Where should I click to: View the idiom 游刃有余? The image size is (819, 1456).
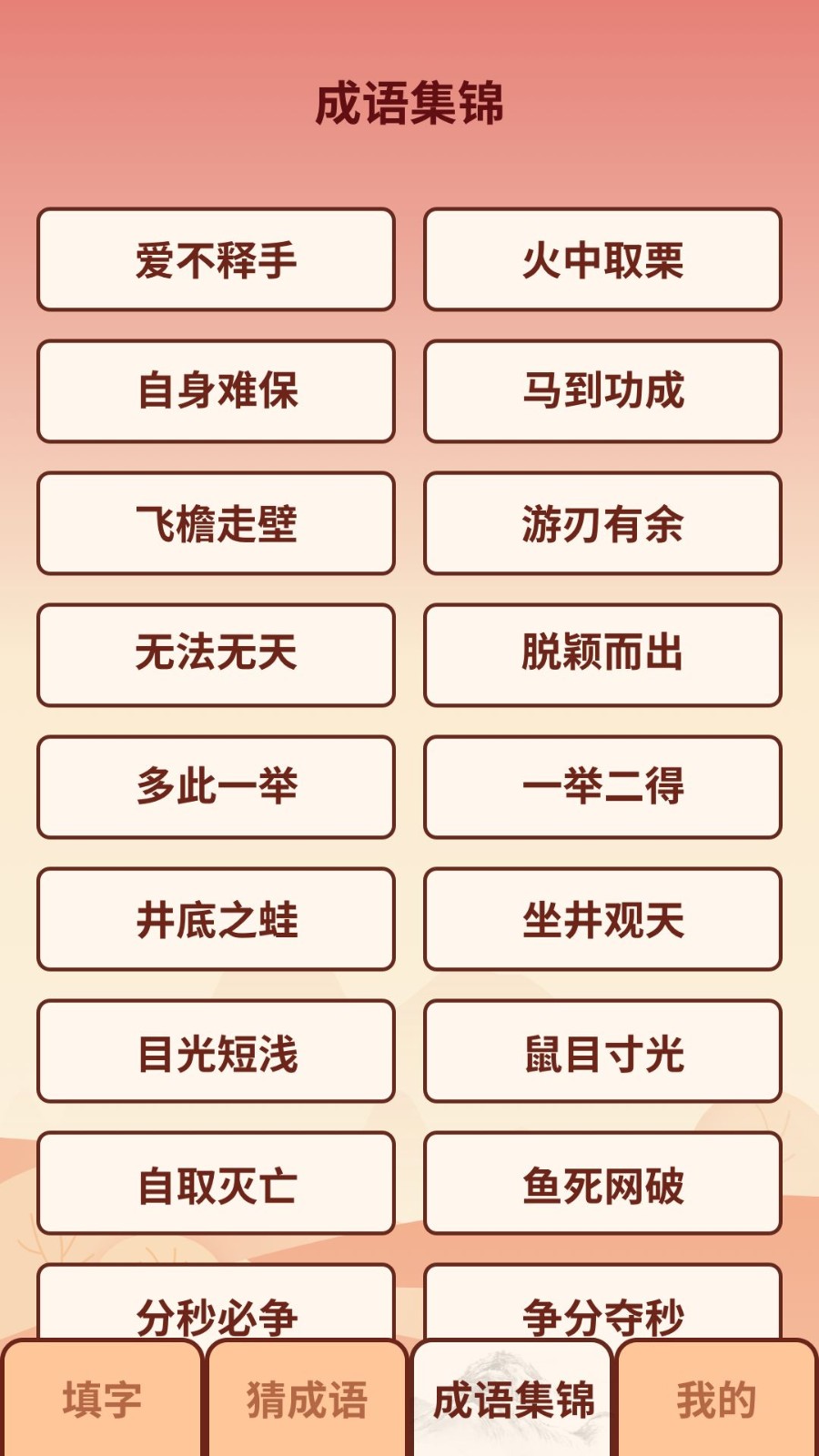[x=603, y=524]
